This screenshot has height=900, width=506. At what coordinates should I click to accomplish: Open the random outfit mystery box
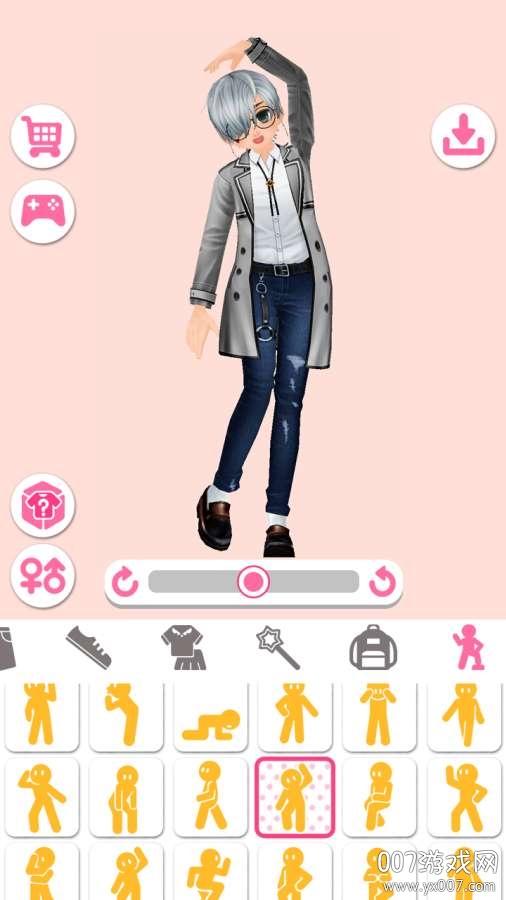(x=42, y=505)
